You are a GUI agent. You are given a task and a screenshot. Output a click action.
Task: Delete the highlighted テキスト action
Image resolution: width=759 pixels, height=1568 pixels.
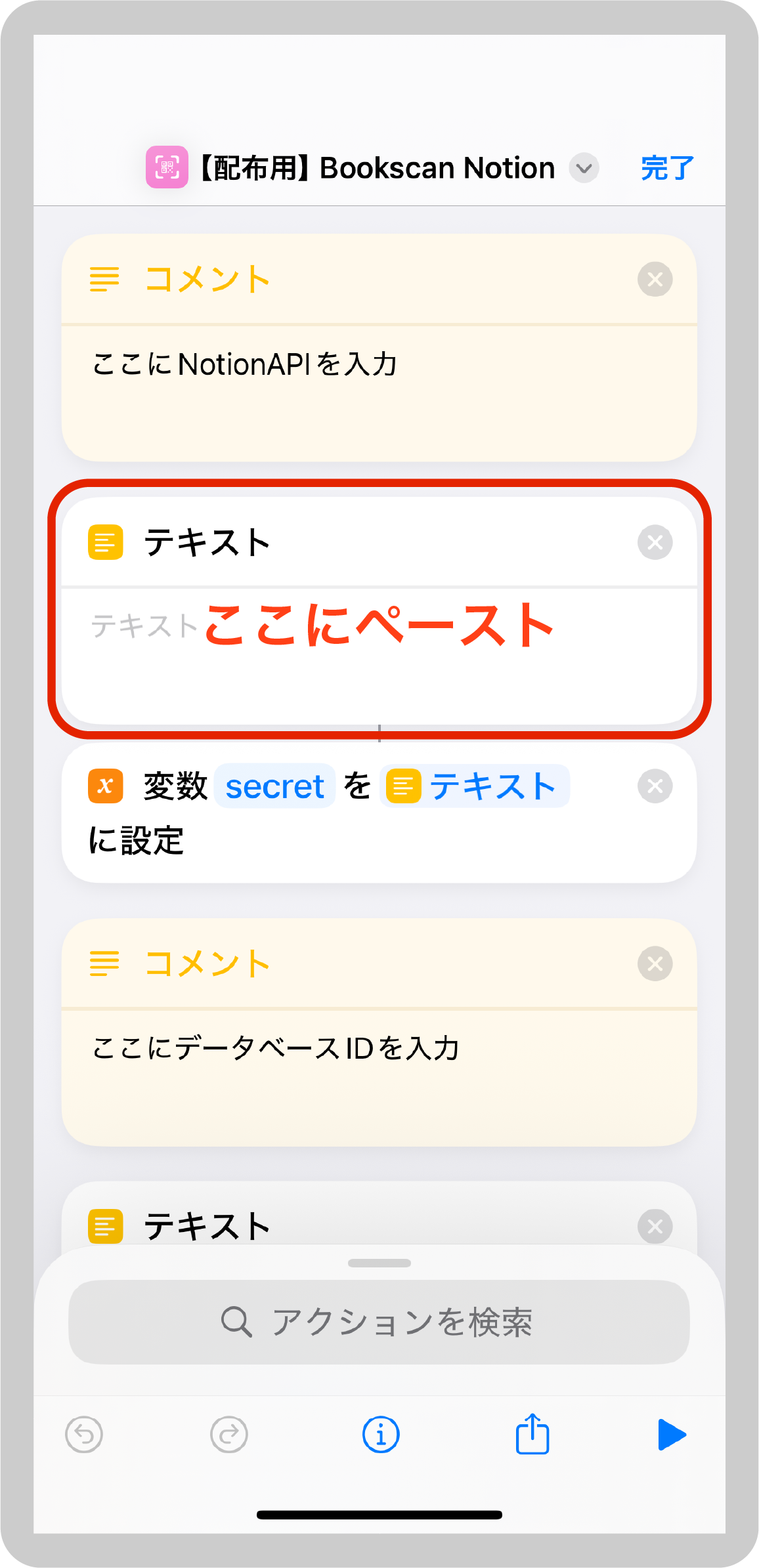click(x=655, y=542)
